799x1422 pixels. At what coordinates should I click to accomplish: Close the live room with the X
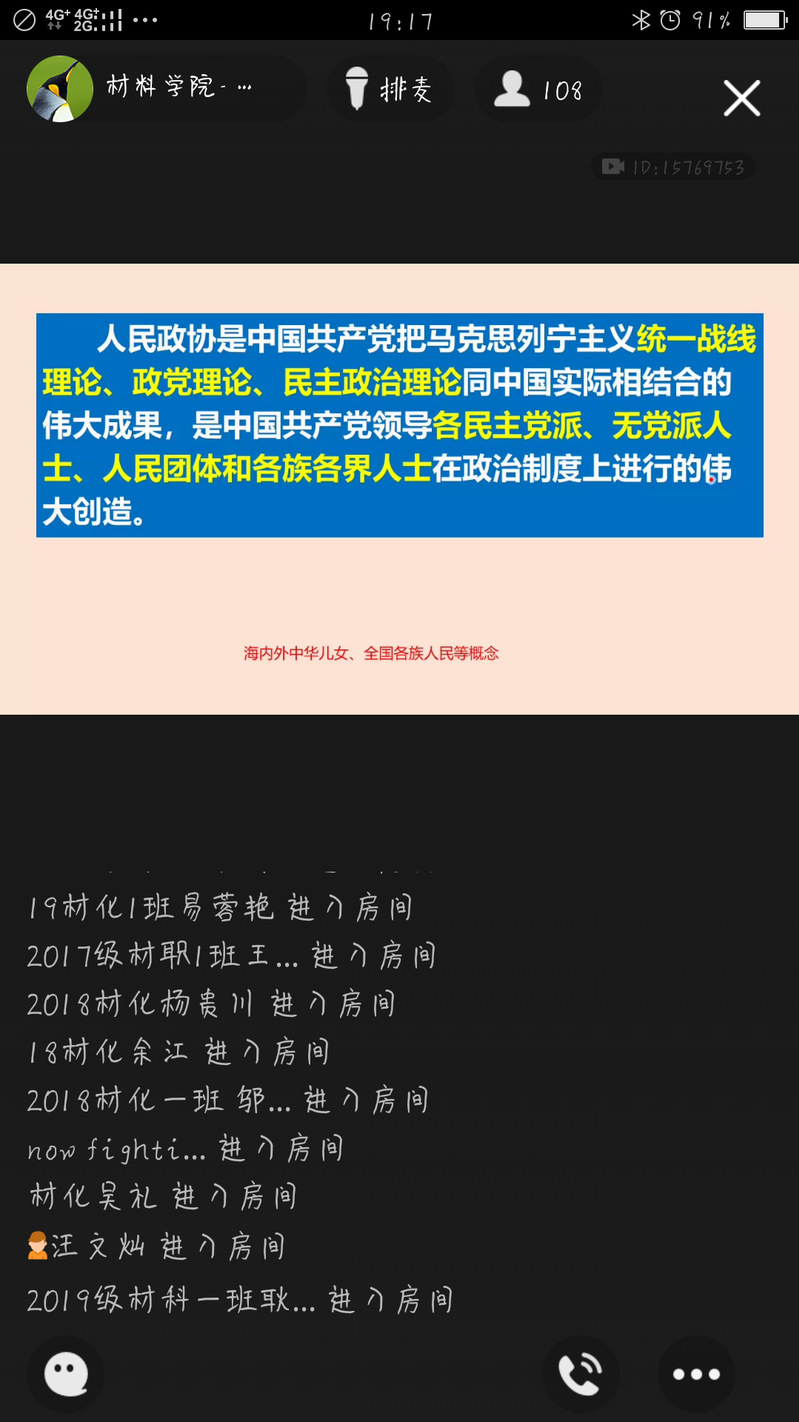tap(741, 98)
